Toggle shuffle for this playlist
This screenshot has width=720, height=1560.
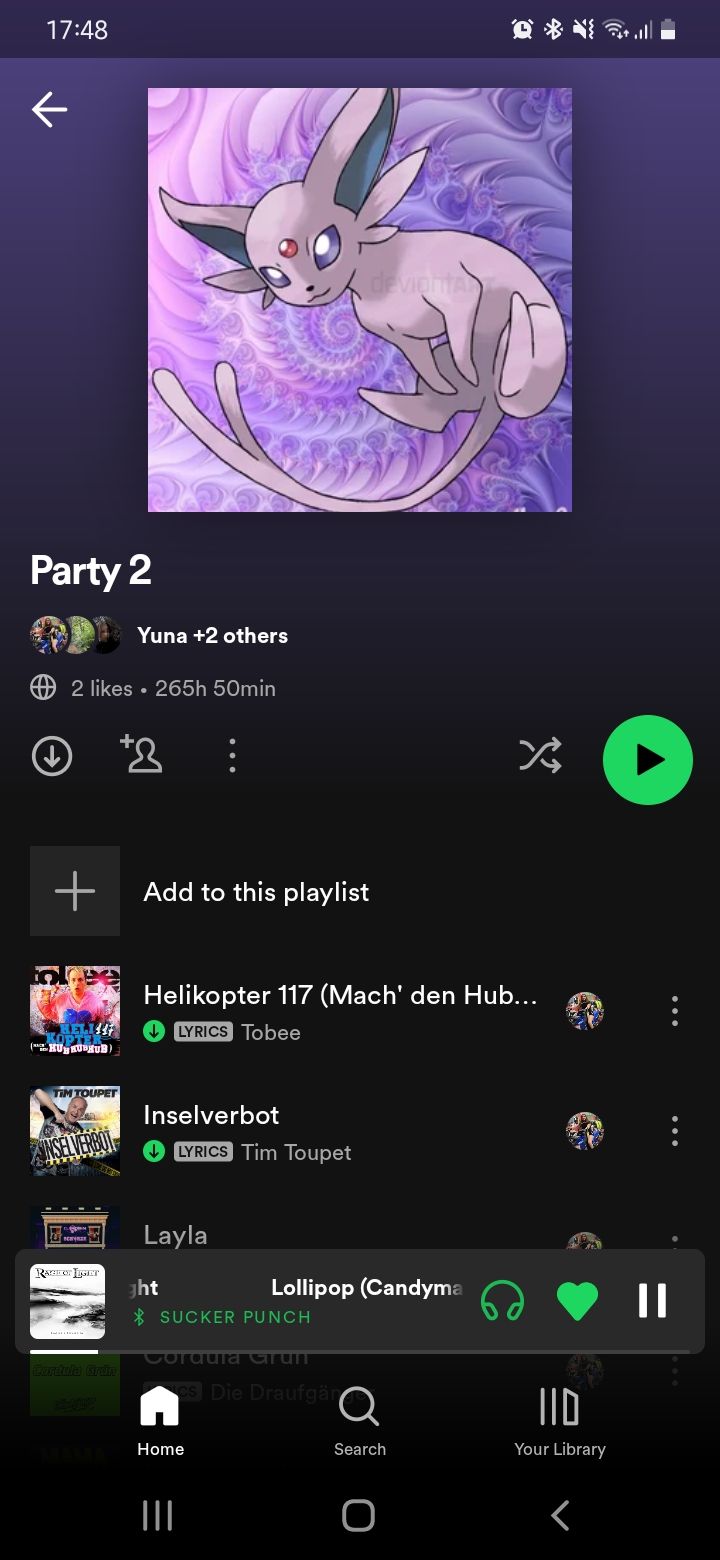pyautogui.click(x=540, y=757)
